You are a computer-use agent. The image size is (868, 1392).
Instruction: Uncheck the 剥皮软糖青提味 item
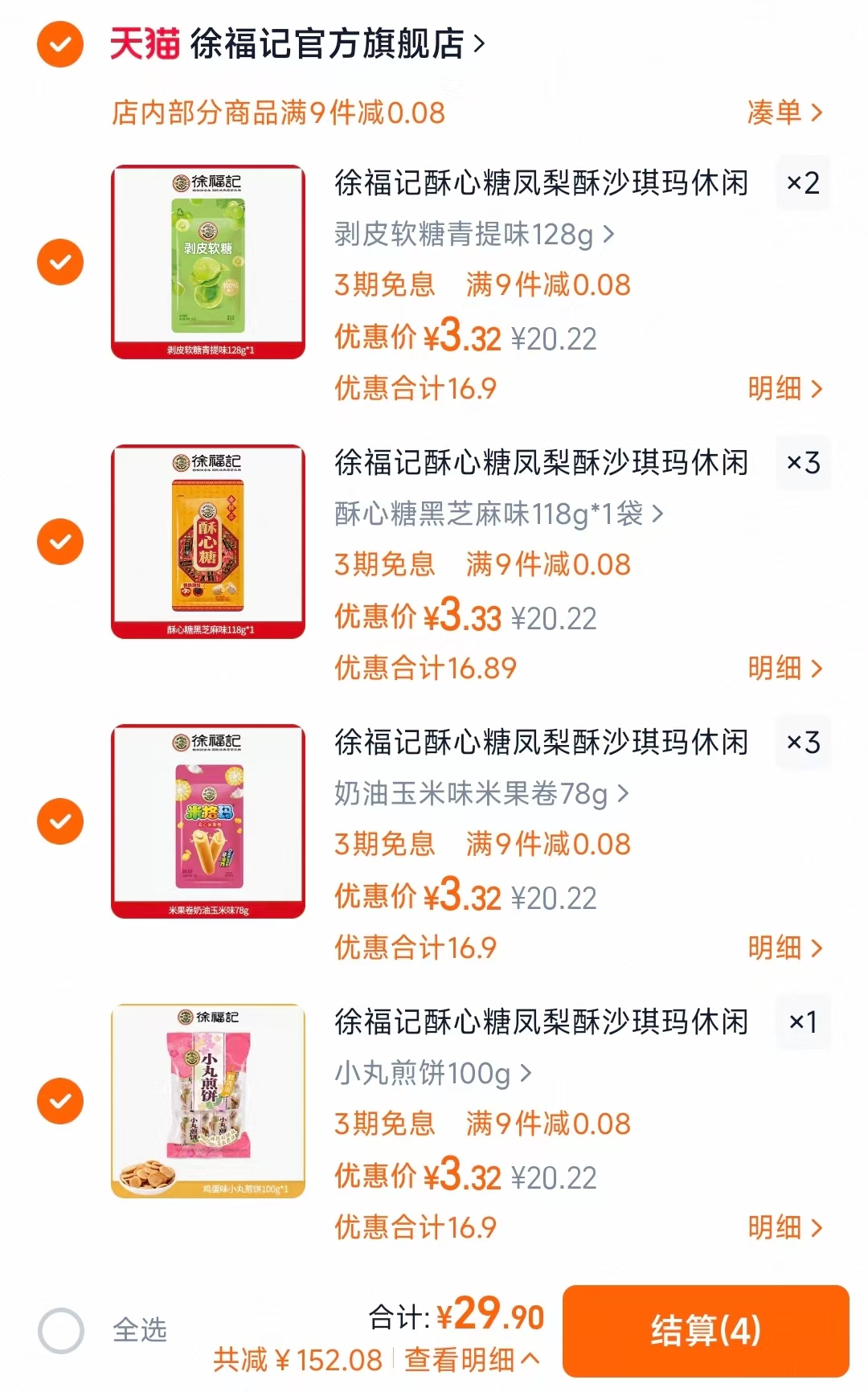coord(59,260)
